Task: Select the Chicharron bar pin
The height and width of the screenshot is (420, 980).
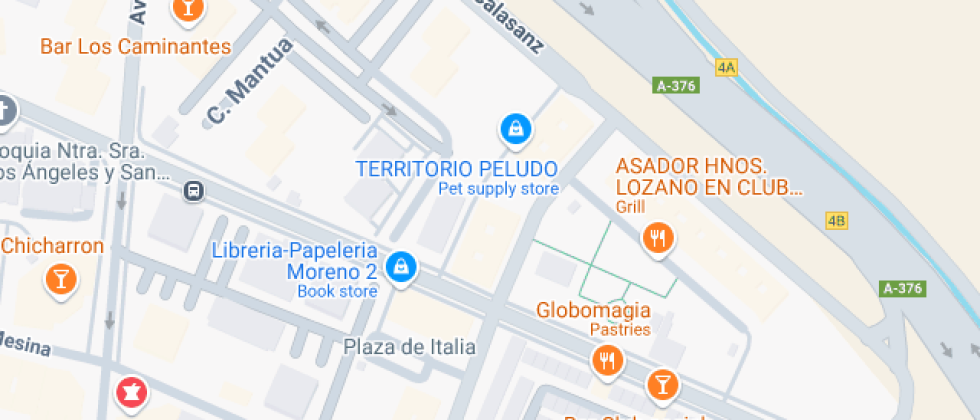Action: pos(61,279)
